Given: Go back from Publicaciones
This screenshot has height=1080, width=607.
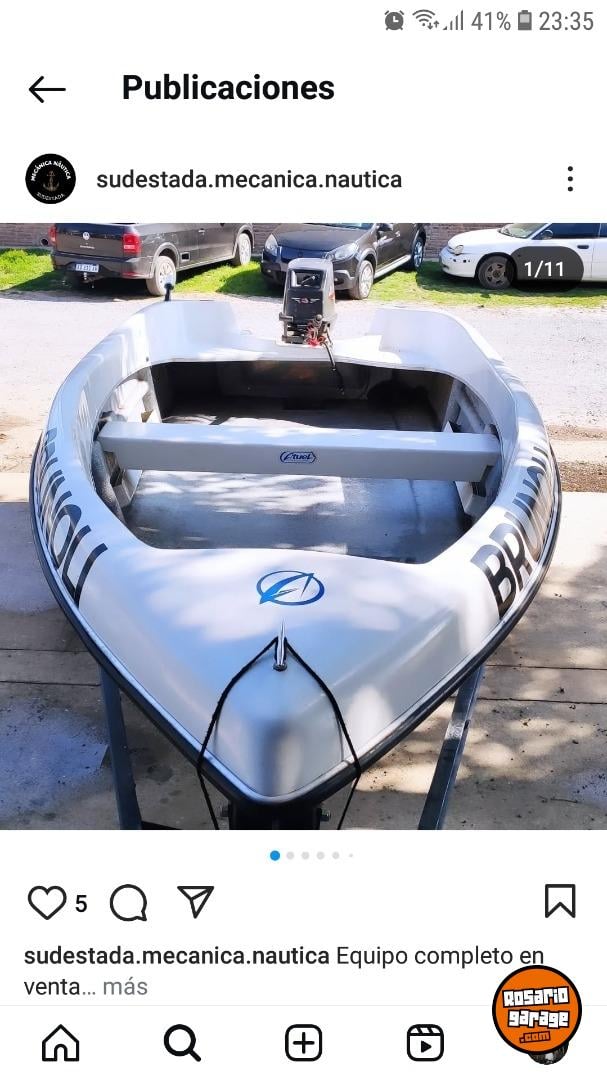Looking at the screenshot, I should click(47, 89).
